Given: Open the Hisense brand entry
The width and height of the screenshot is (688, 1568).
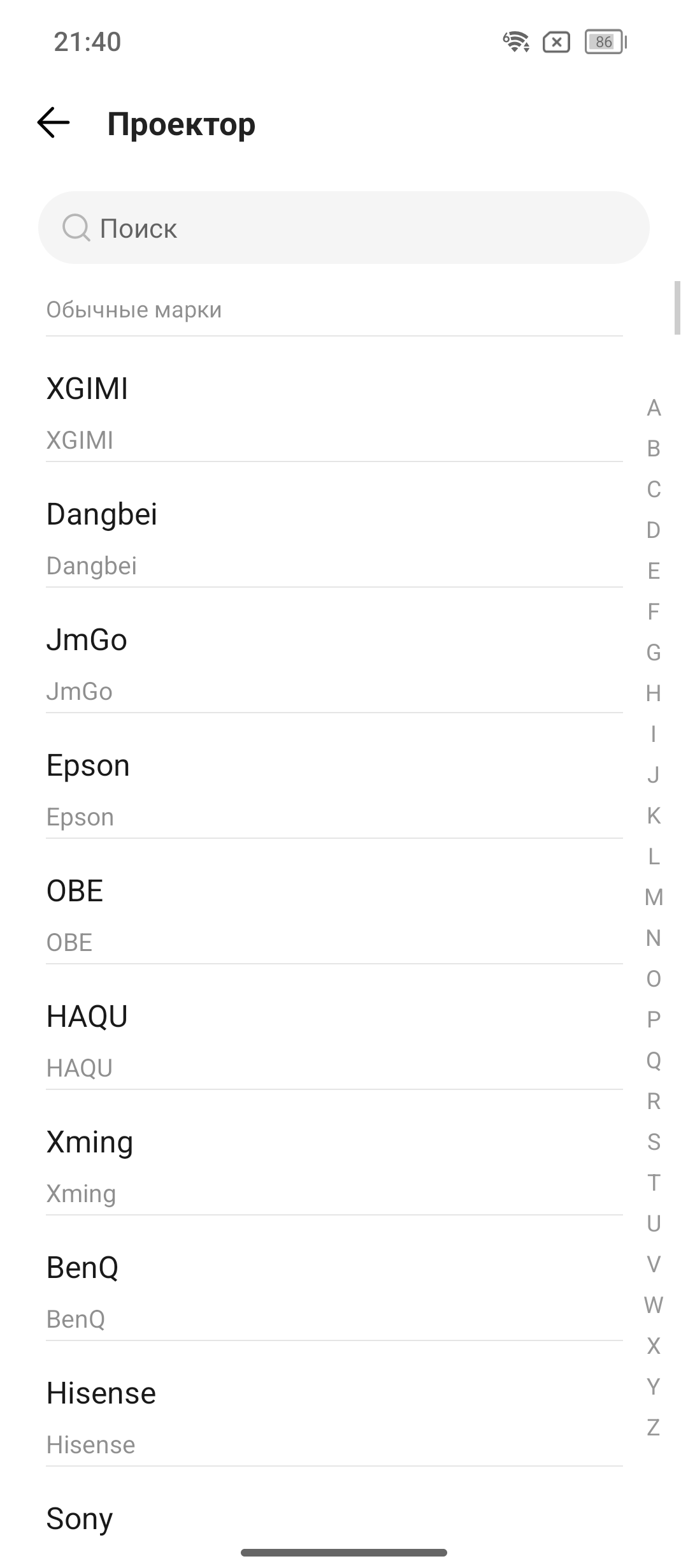Looking at the screenshot, I should point(334,1416).
